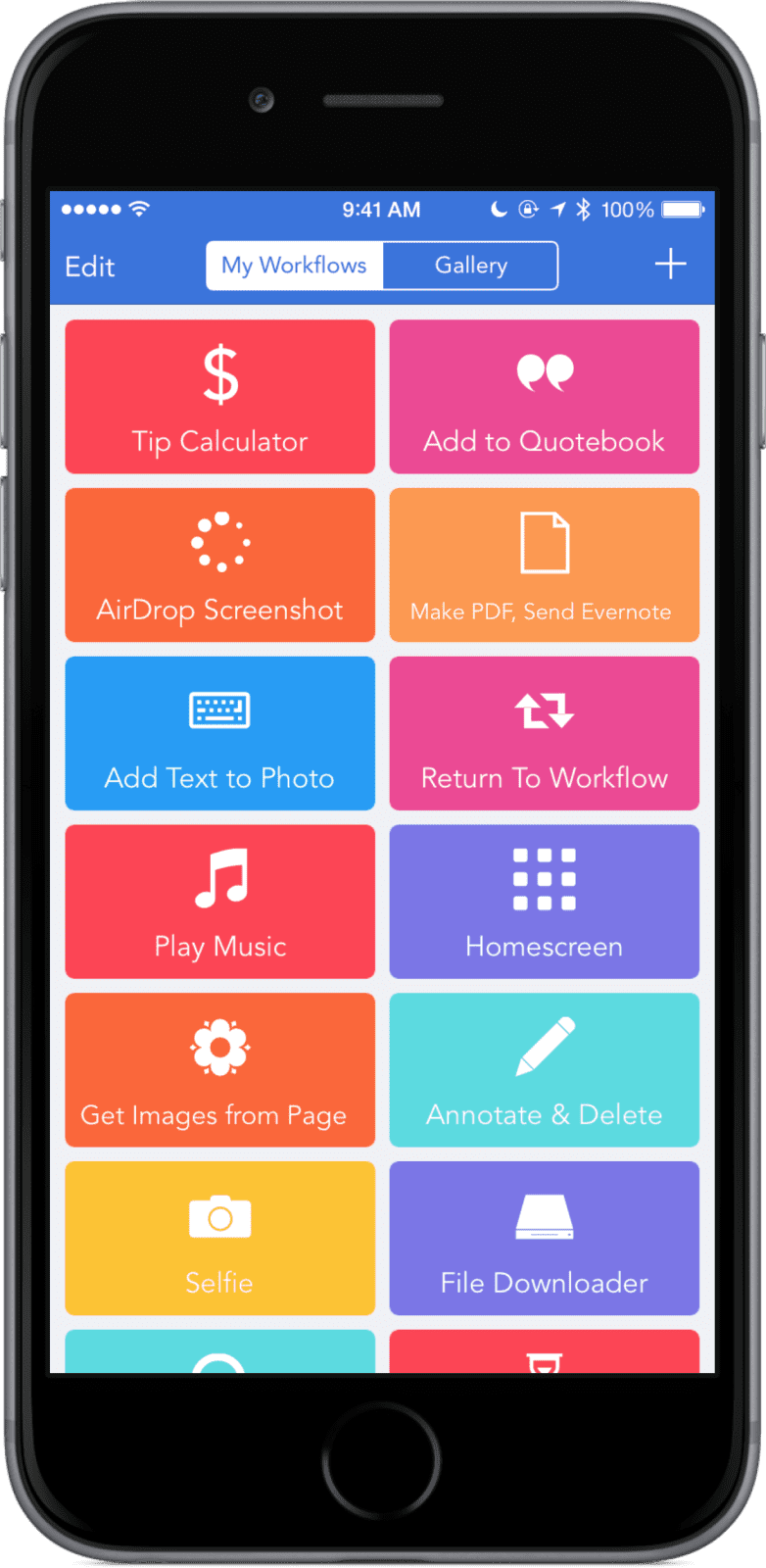766x1568 pixels.
Task: Run the Add to Quotebook workflow
Action: pyautogui.click(x=544, y=397)
